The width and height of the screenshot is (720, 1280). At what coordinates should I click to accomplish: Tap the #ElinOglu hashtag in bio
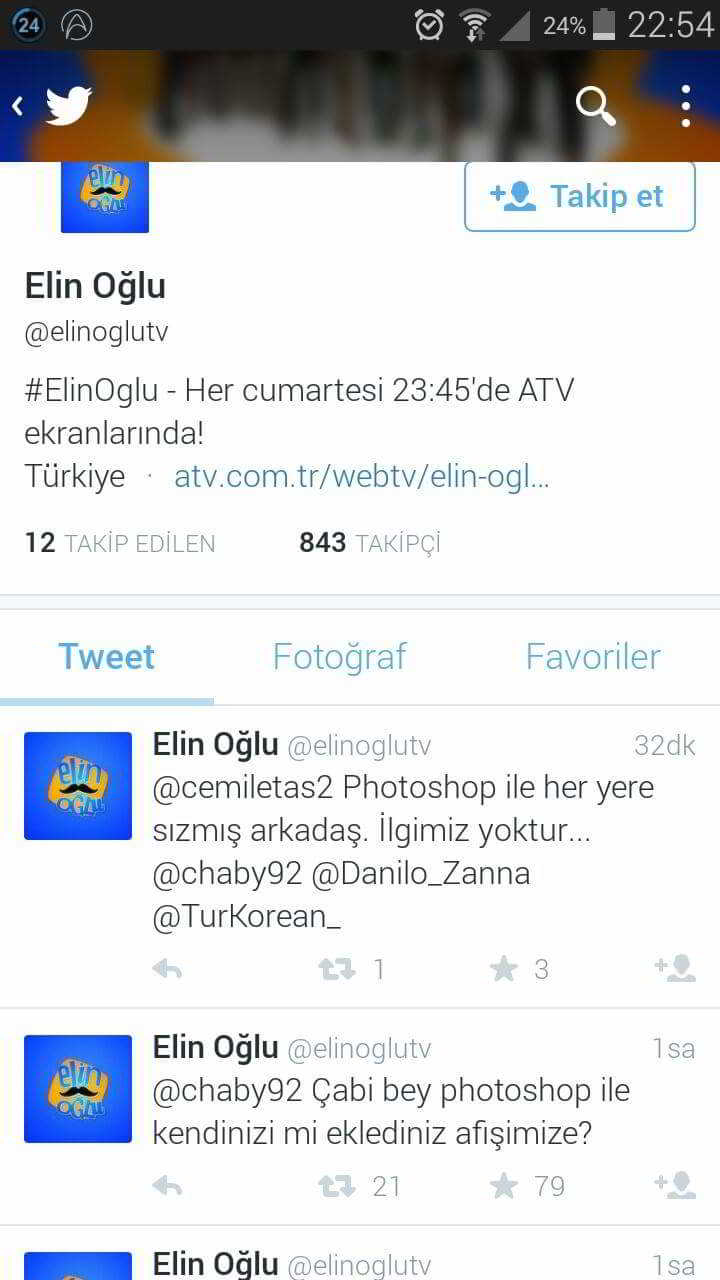pos(91,390)
